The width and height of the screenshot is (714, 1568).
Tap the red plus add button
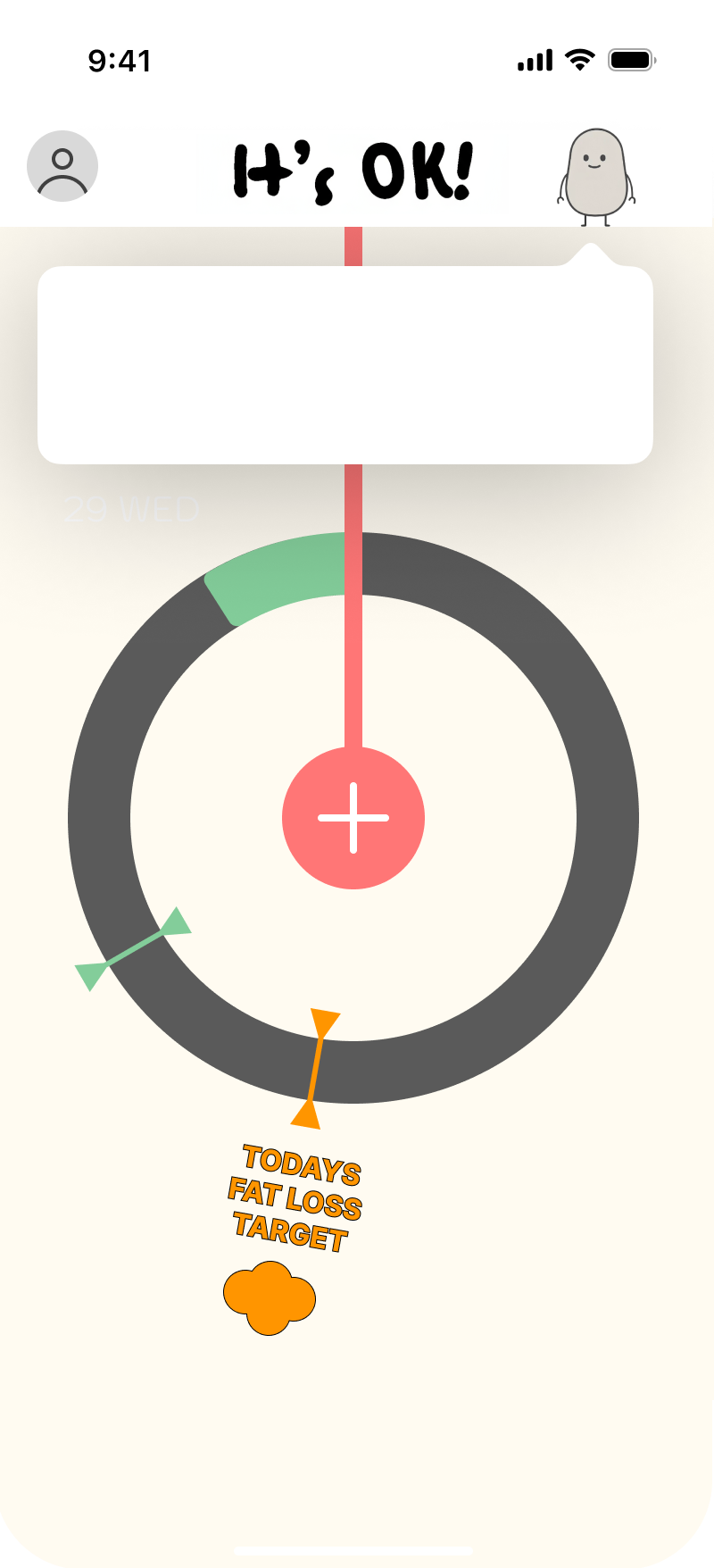pos(353,818)
